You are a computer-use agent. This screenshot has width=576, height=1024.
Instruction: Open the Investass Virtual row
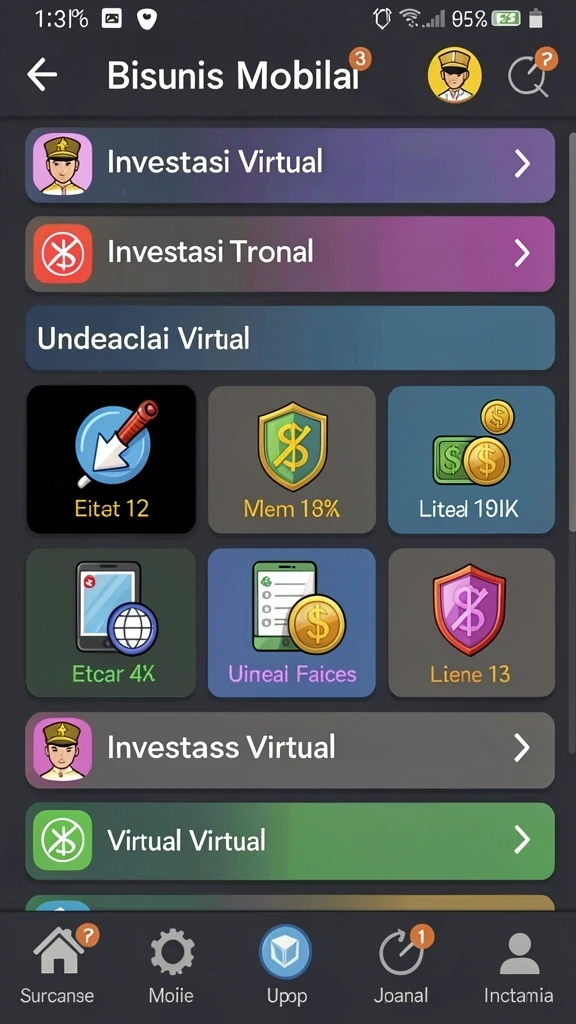(x=290, y=750)
